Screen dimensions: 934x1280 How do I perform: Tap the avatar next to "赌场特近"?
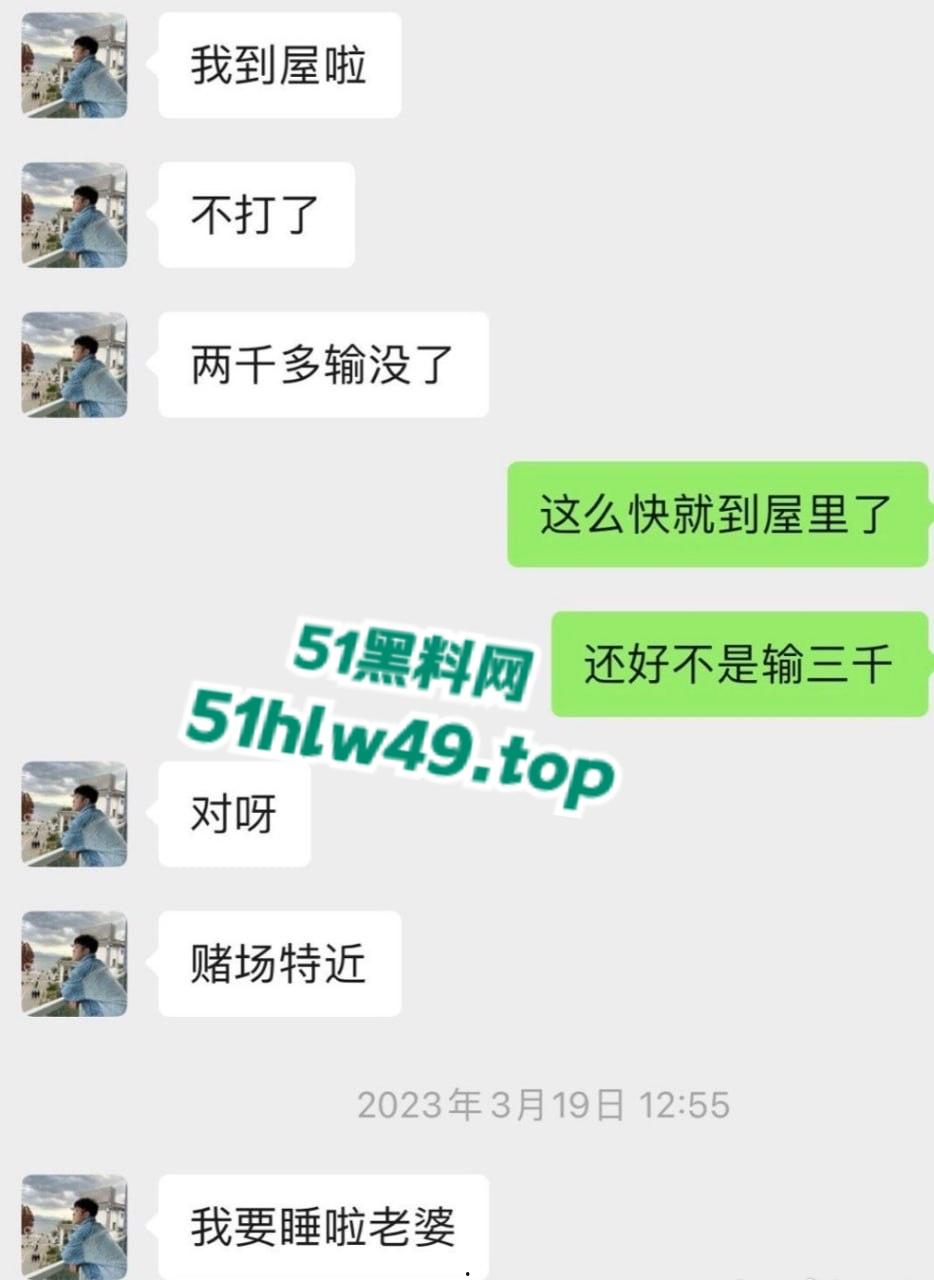73,963
